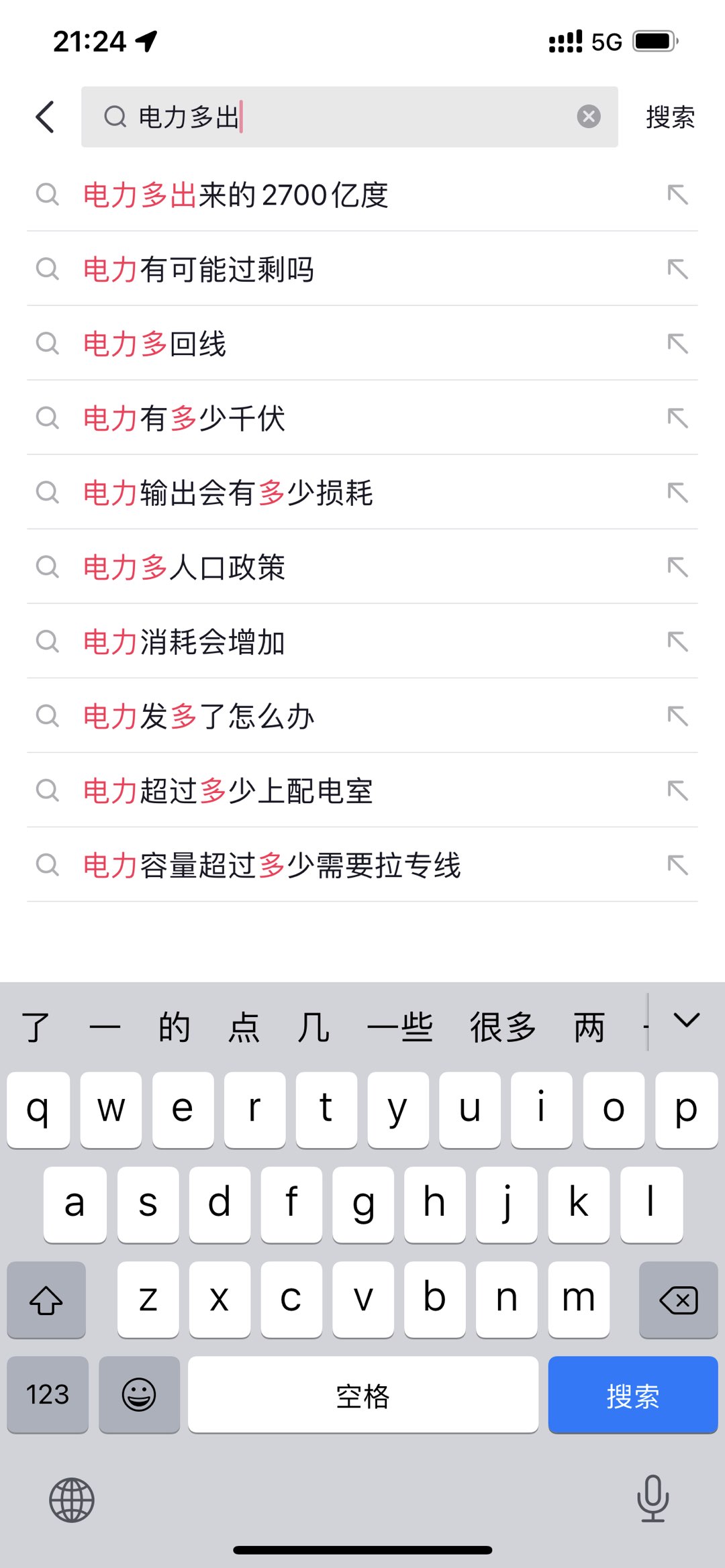725x1568 pixels.
Task: Select suggestion 电力多出来的2700亿度
Action: click(236, 195)
